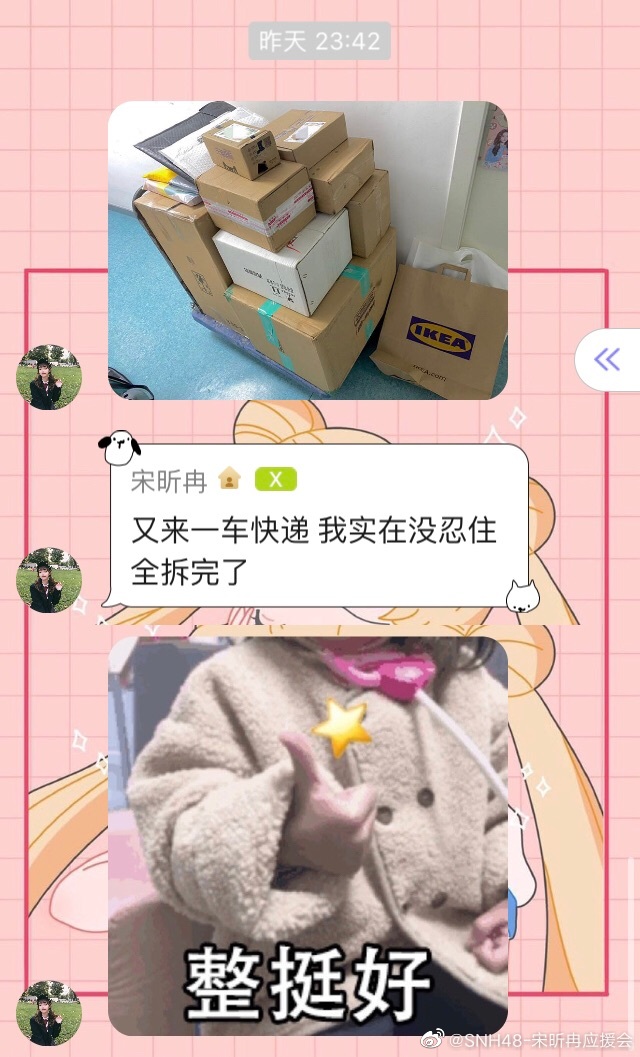Open the photo of stacked delivery boxes
The height and width of the screenshot is (1057, 640).
(x=307, y=250)
